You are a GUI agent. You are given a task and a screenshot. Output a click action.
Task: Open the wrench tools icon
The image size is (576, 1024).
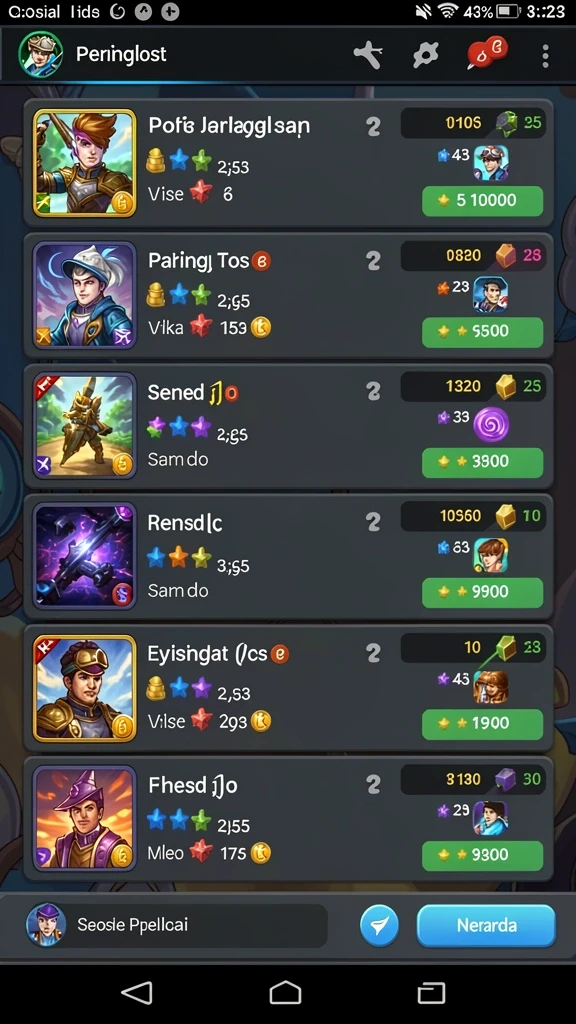pos(367,55)
